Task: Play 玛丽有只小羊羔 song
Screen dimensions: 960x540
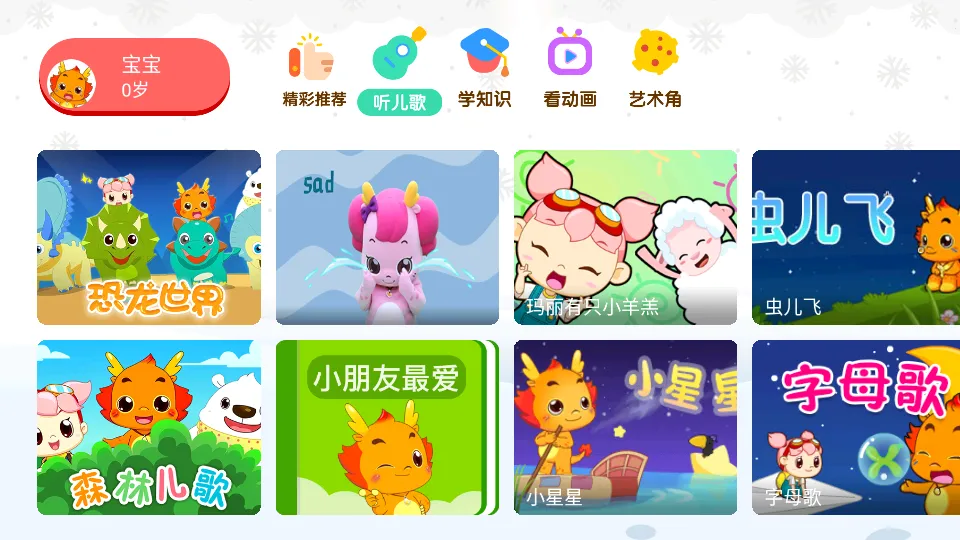Action: coord(625,237)
